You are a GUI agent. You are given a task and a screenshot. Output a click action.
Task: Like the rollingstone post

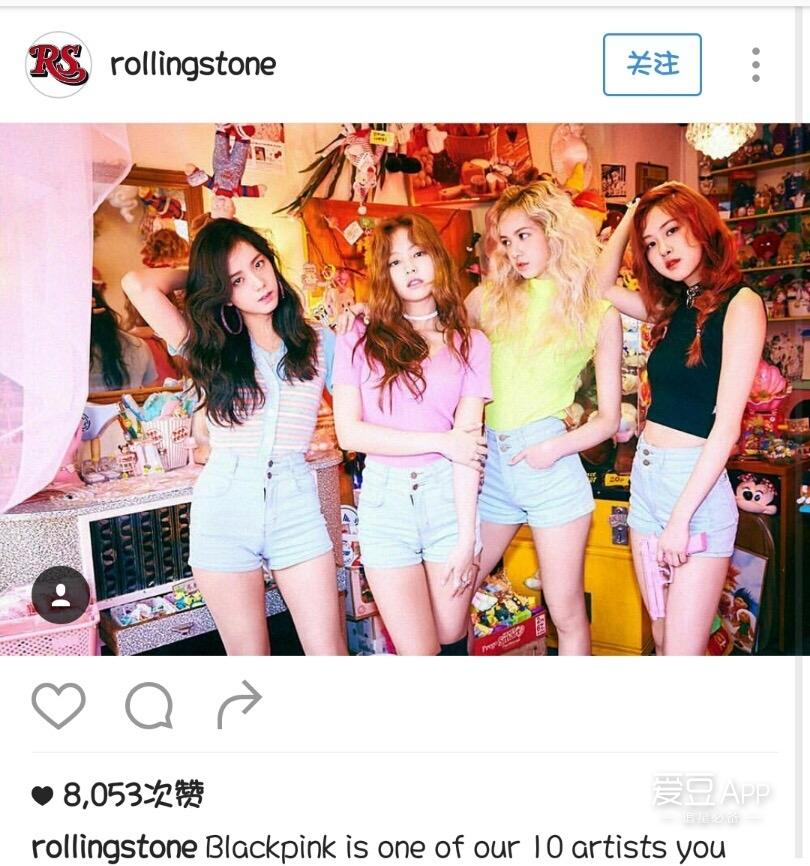(58, 706)
